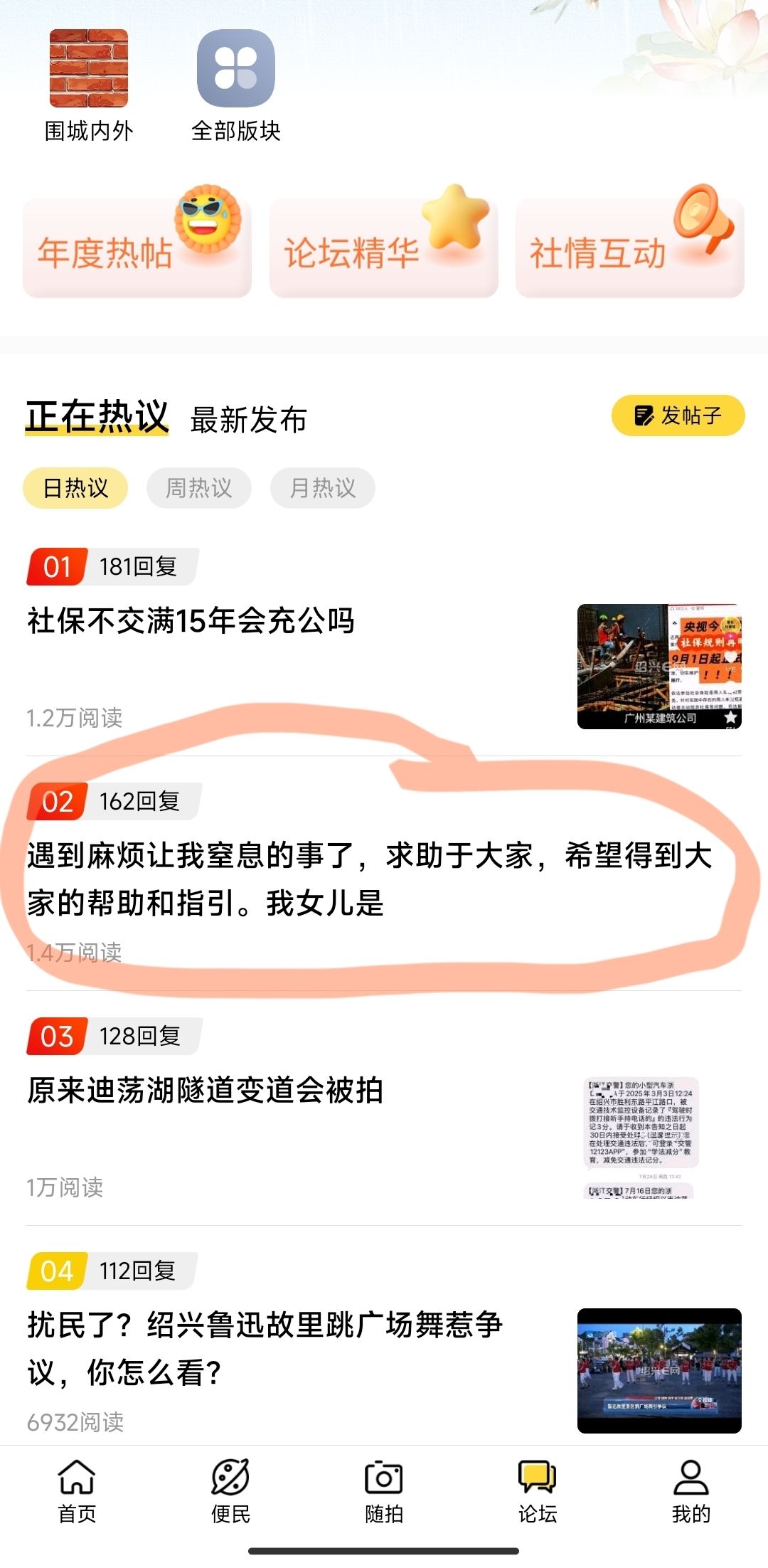The height and width of the screenshot is (1568, 768).
Task: Go to the 首页 tab
Action: [x=77, y=1491]
